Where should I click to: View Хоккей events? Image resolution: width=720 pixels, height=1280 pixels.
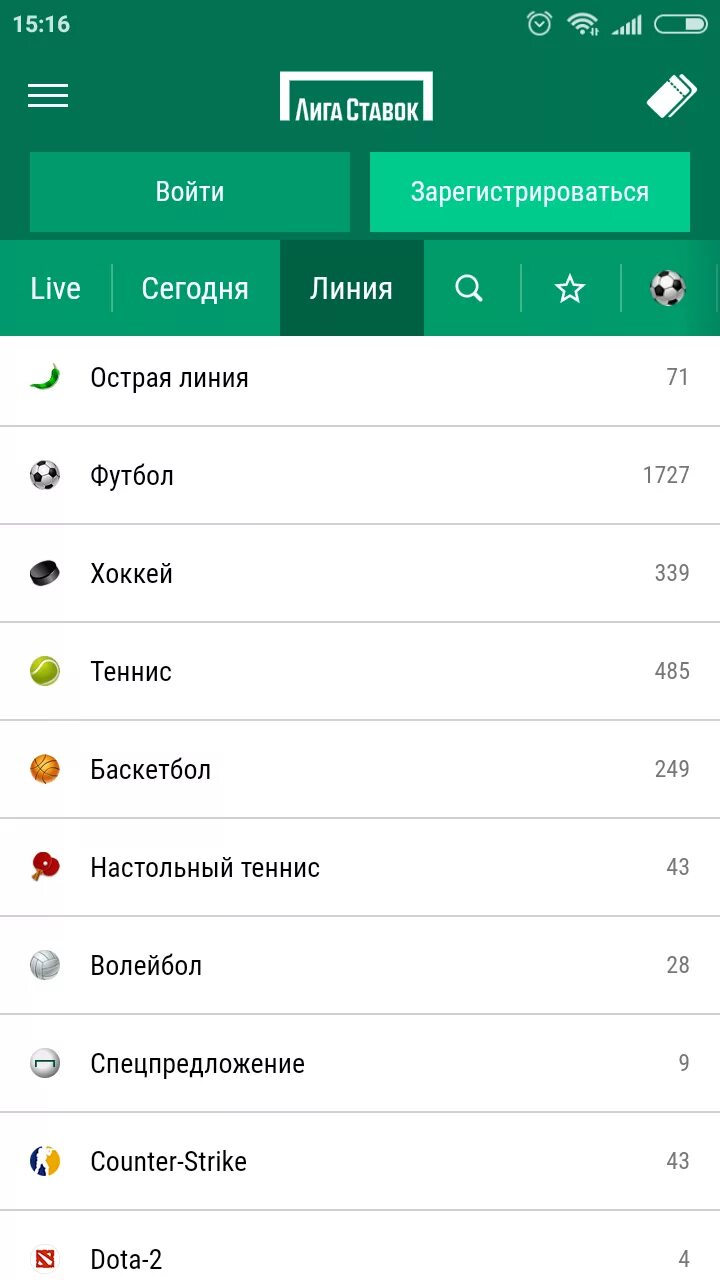pos(360,573)
